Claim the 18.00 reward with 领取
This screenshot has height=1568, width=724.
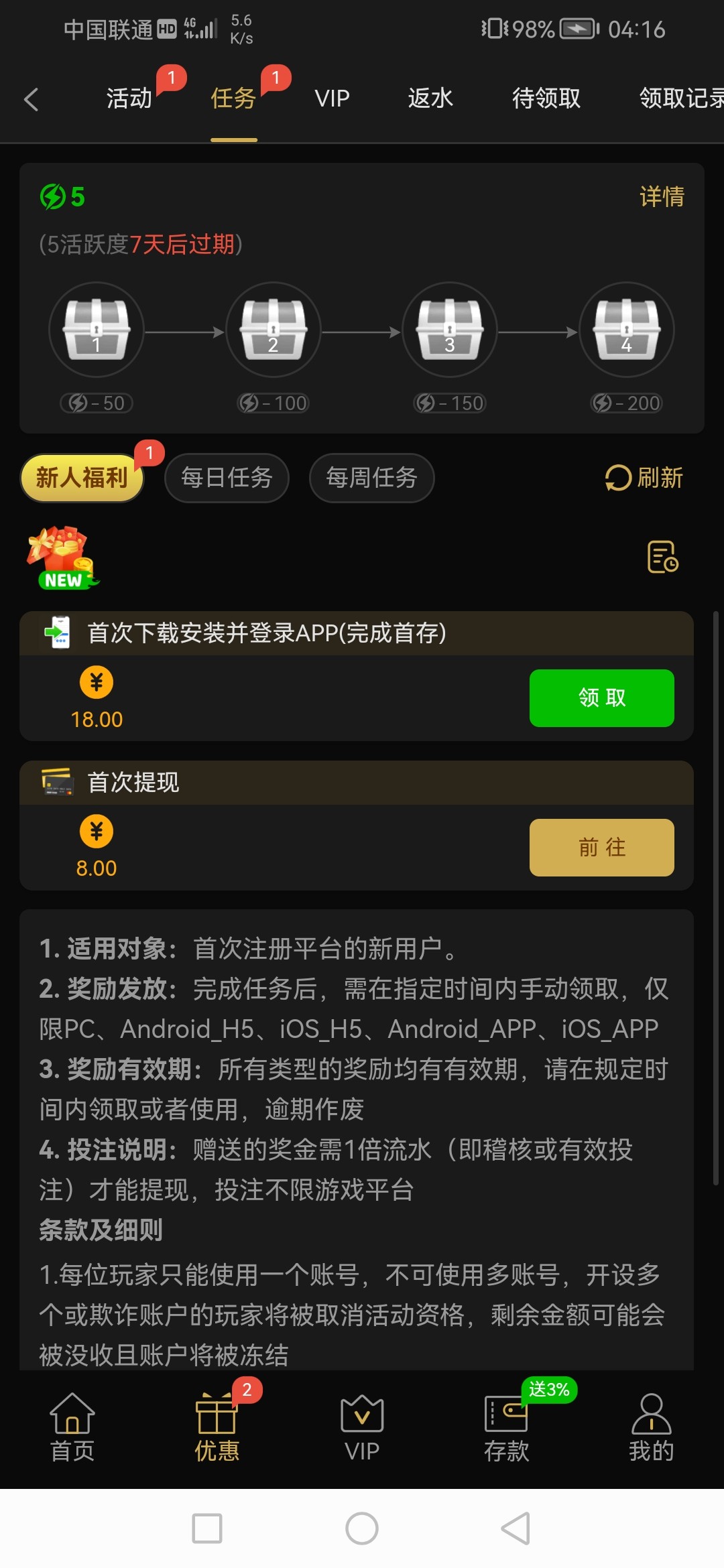601,698
